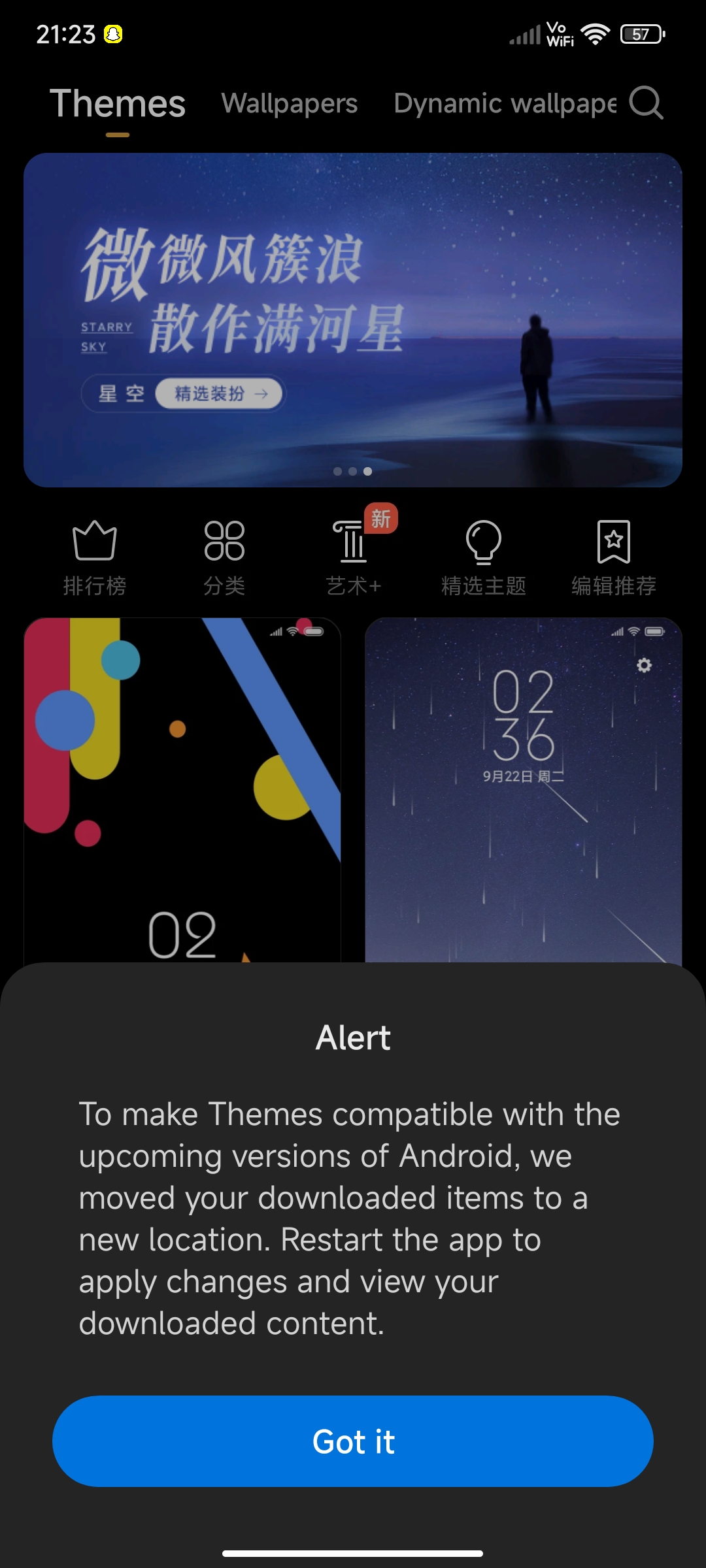The height and width of the screenshot is (1568, 706).
Task: Switch to the Wallpapers tab
Action: (290, 103)
